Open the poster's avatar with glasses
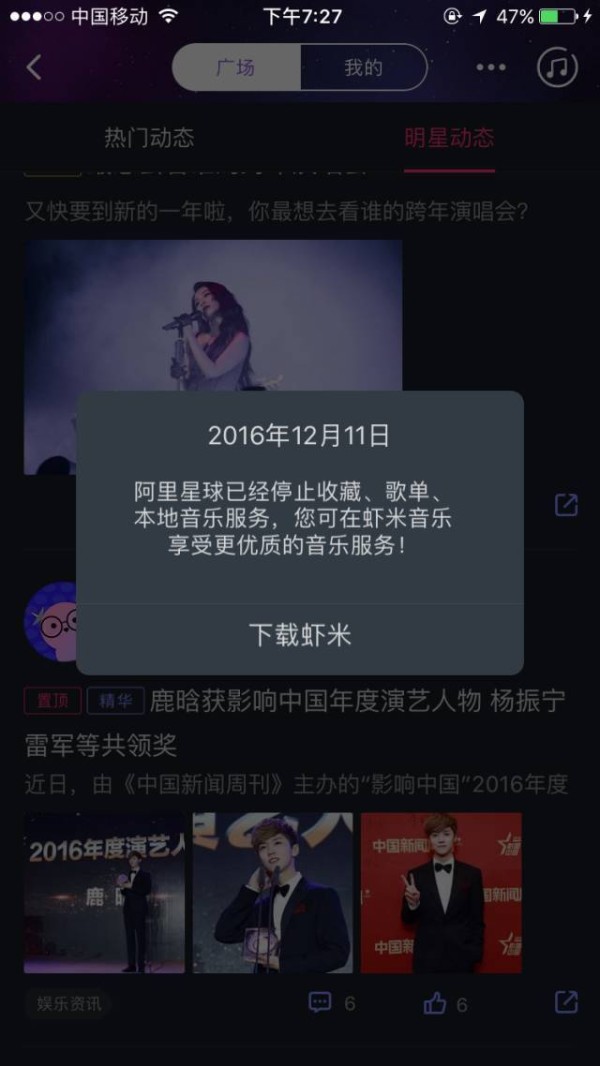 (50, 618)
